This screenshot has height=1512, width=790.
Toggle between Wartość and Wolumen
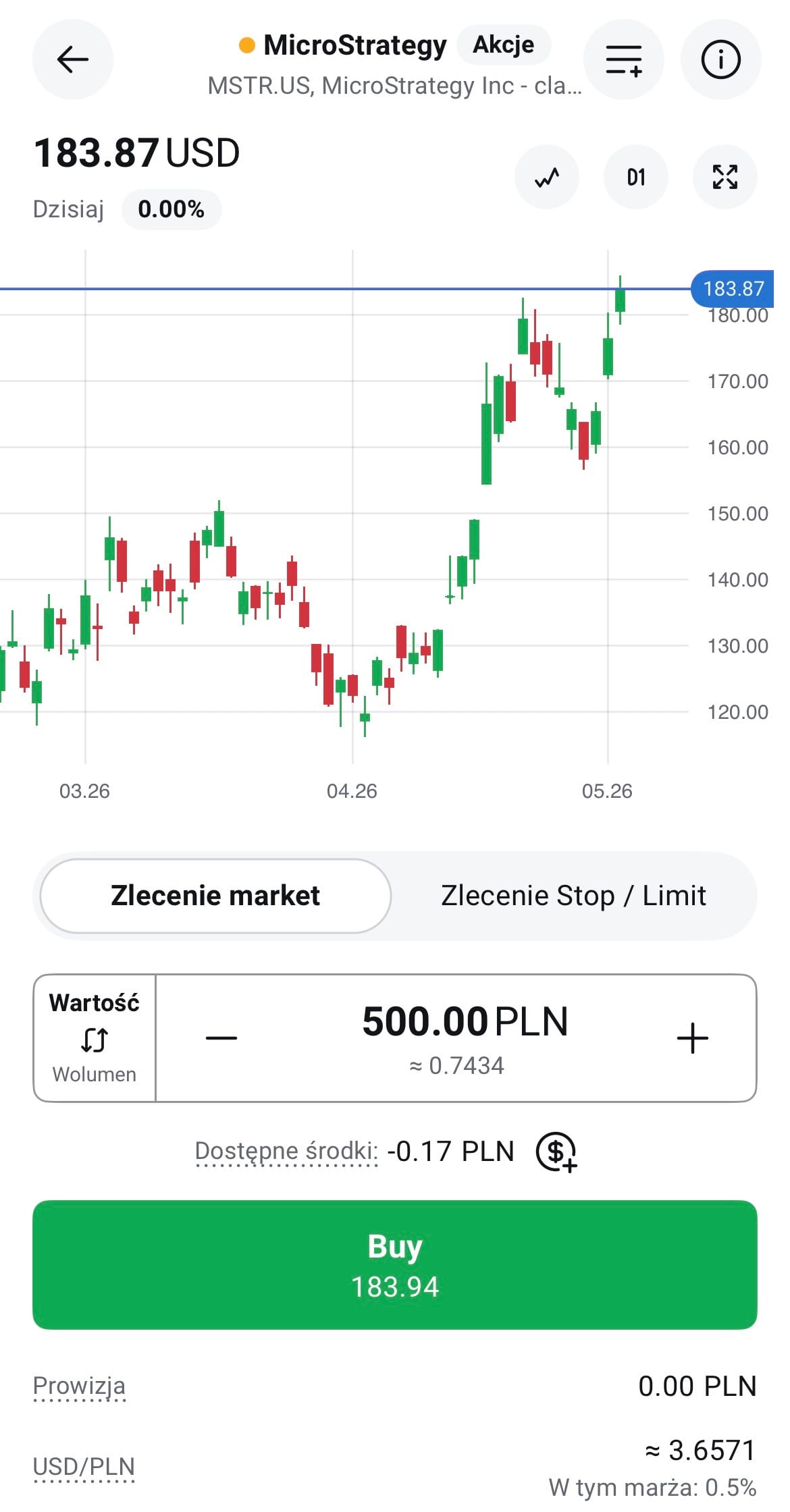pyautogui.click(x=95, y=1038)
